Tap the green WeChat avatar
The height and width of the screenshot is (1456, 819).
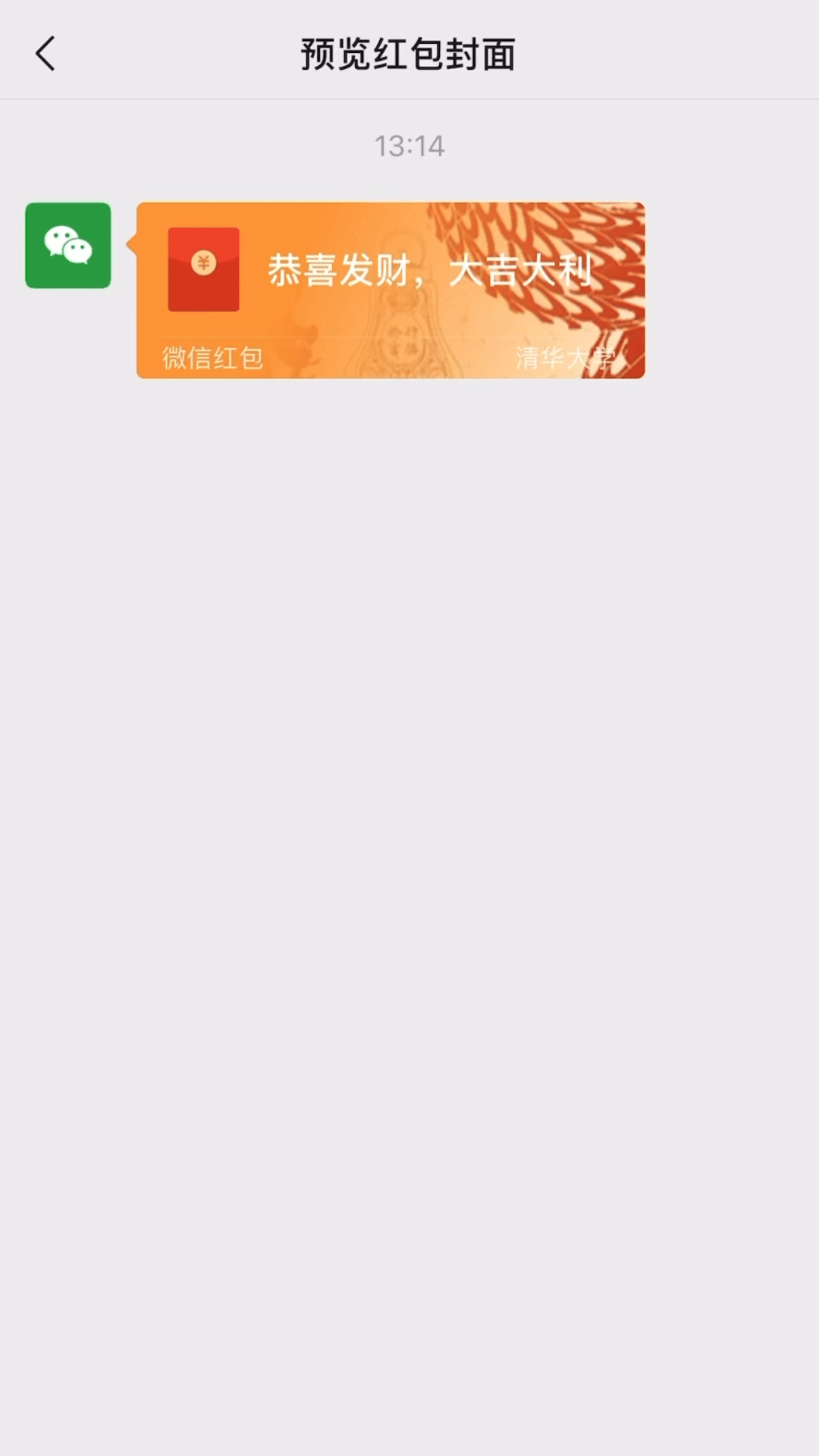(68, 245)
